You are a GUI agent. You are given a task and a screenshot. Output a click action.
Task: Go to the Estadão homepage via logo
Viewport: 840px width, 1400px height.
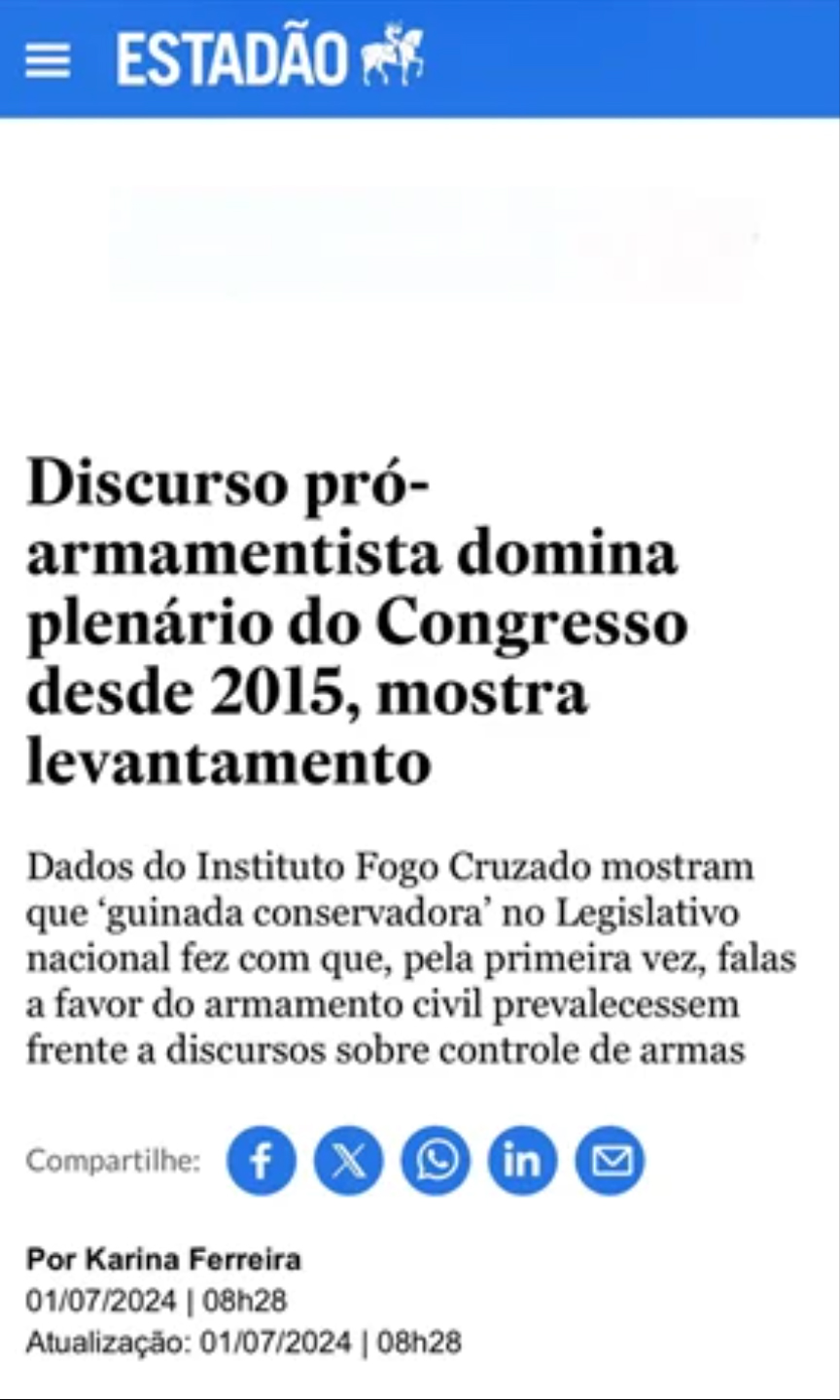pyautogui.click(x=270, y=58)
